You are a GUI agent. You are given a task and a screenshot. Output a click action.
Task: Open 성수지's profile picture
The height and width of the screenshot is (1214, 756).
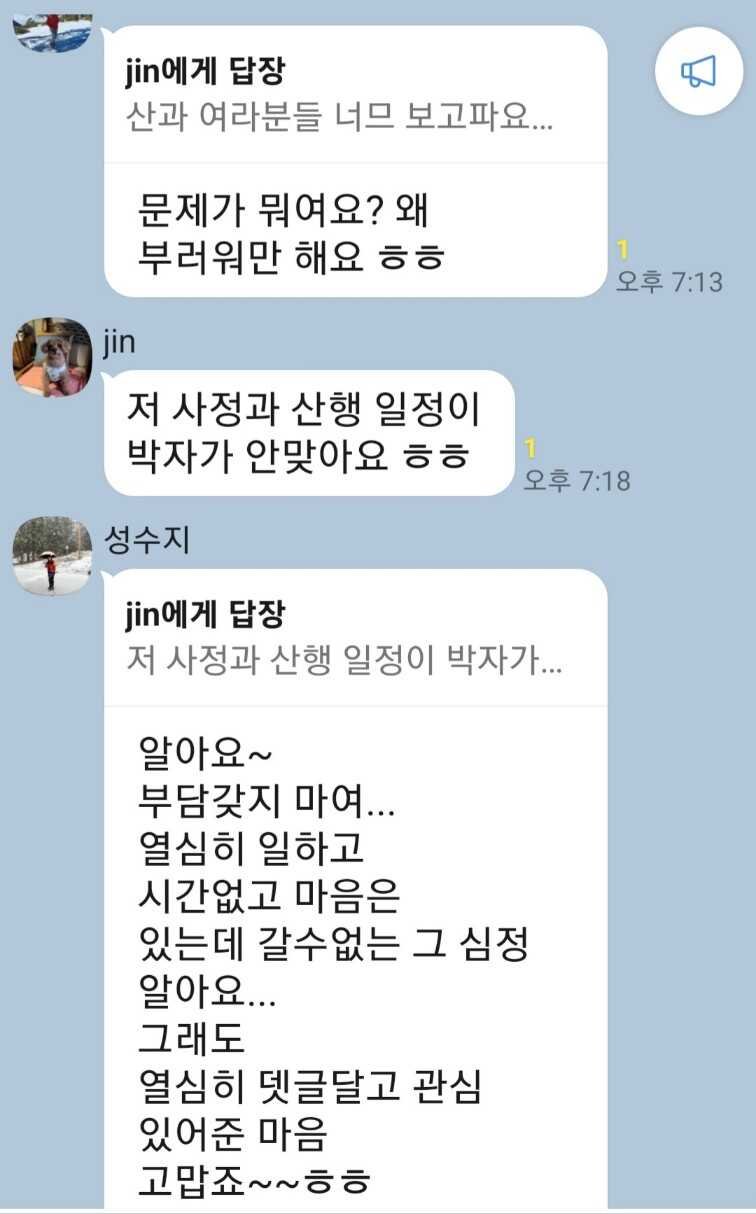point(52,555)
